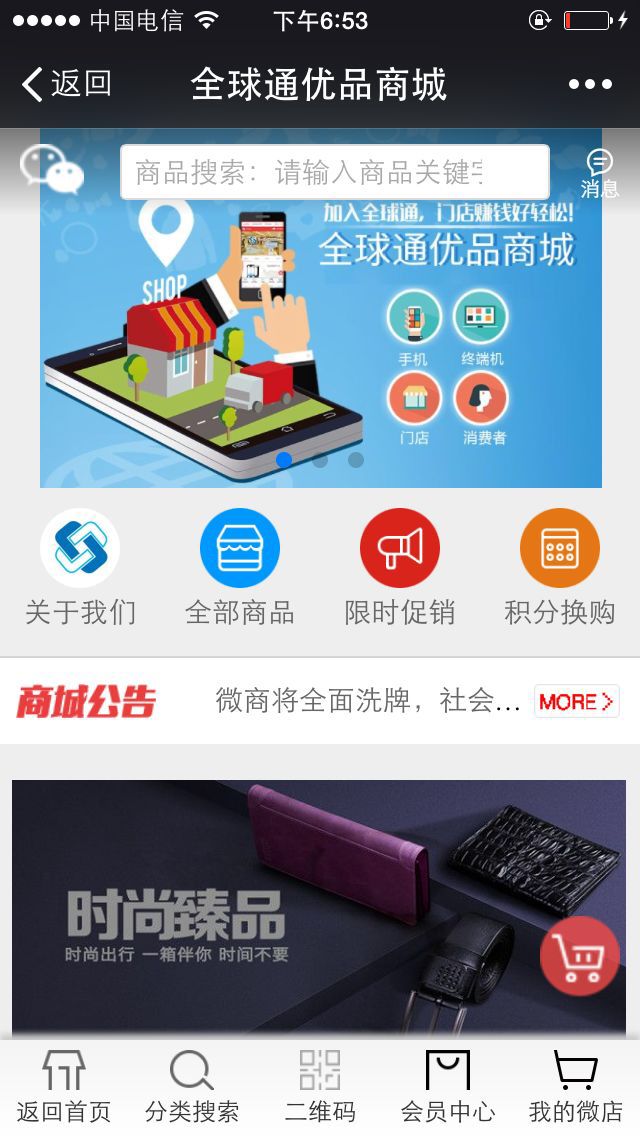Tap MORE in 商城公告
The image size is (640, 1136).
point(576,701)
